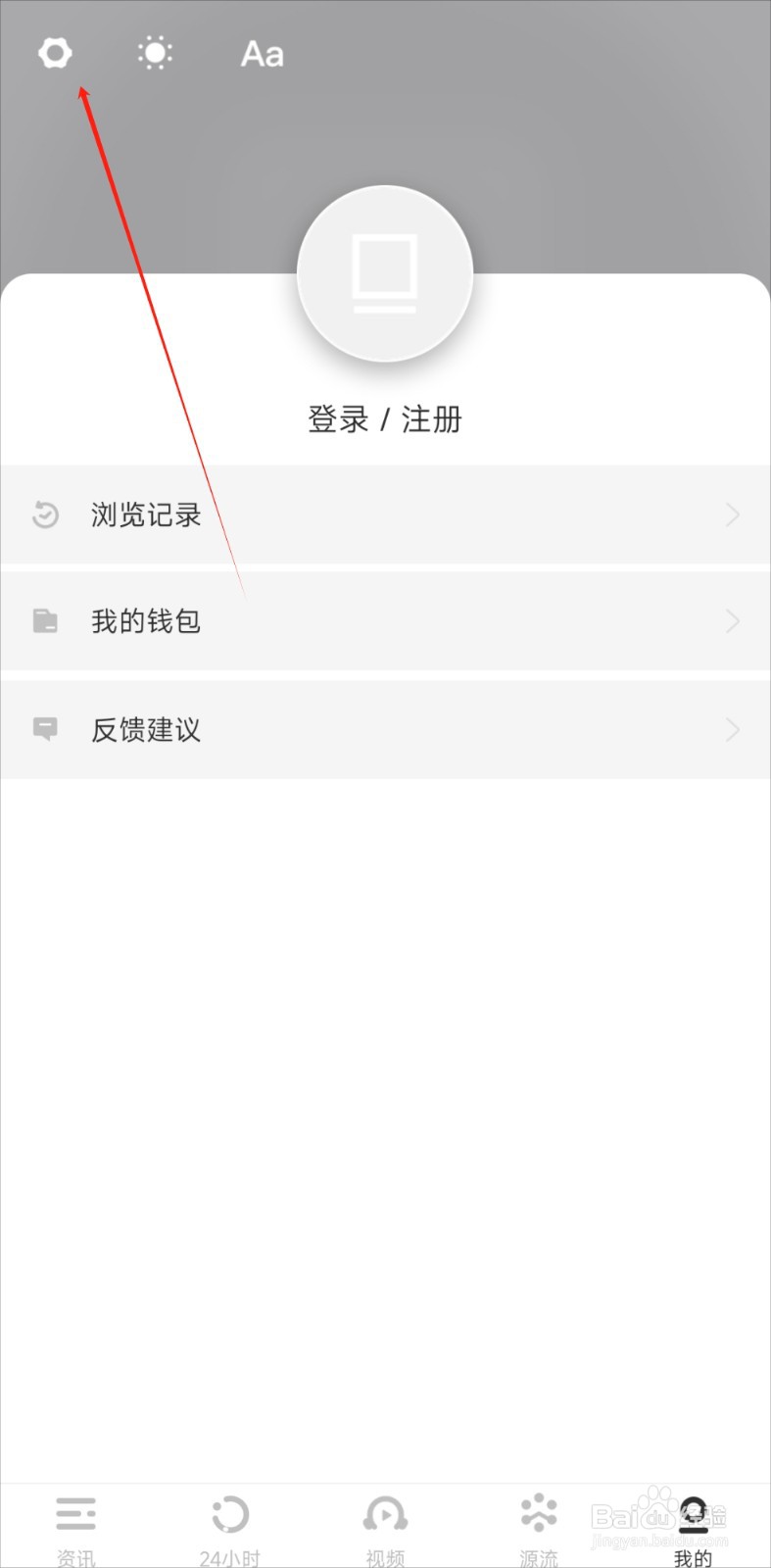Image resolution: width=771 pixels, height=1568 pixels.
Task: Tap the default avatar circle
Action: pyautogui.click(x=385, y=272)
